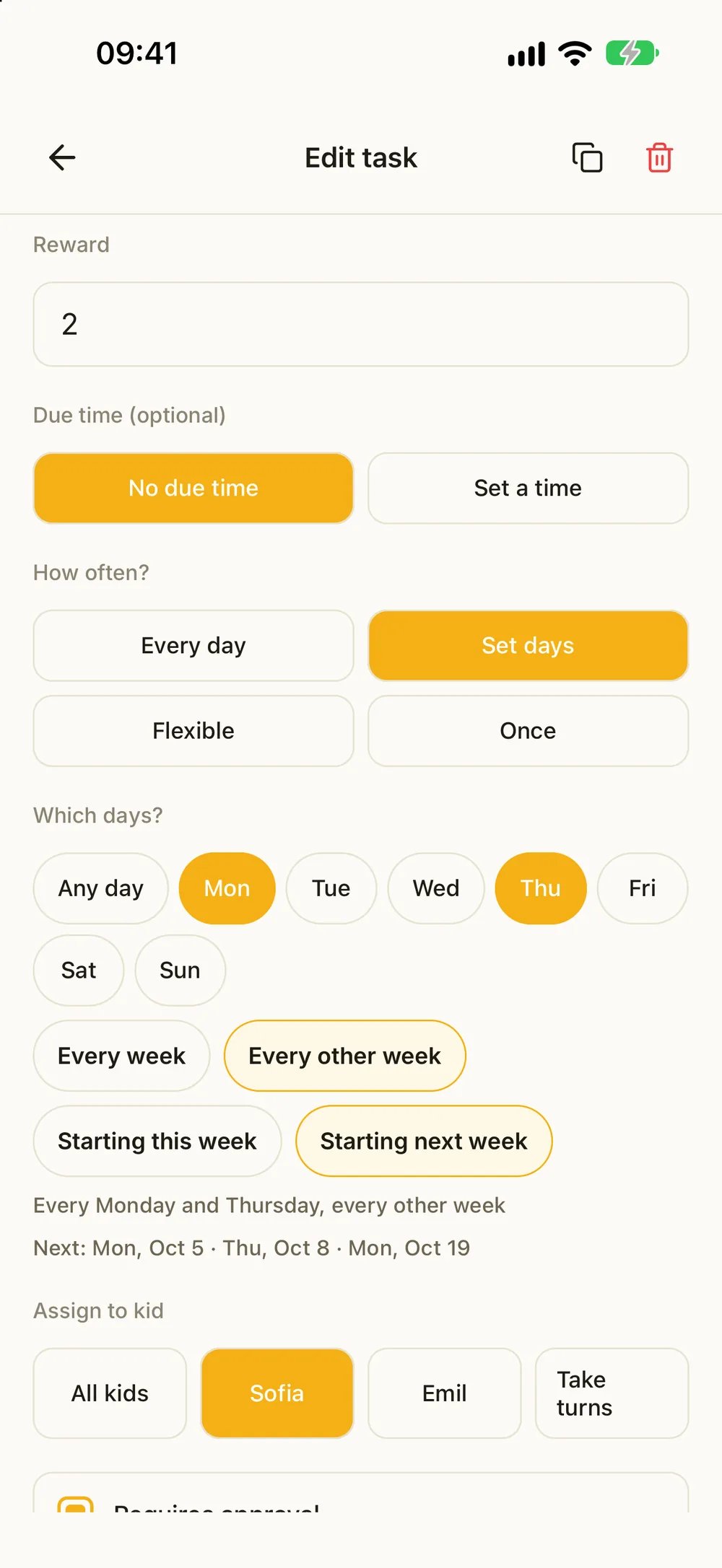722x1568 pixels.
Task: Deselect the Mon chip
Action: click(227, 888)
